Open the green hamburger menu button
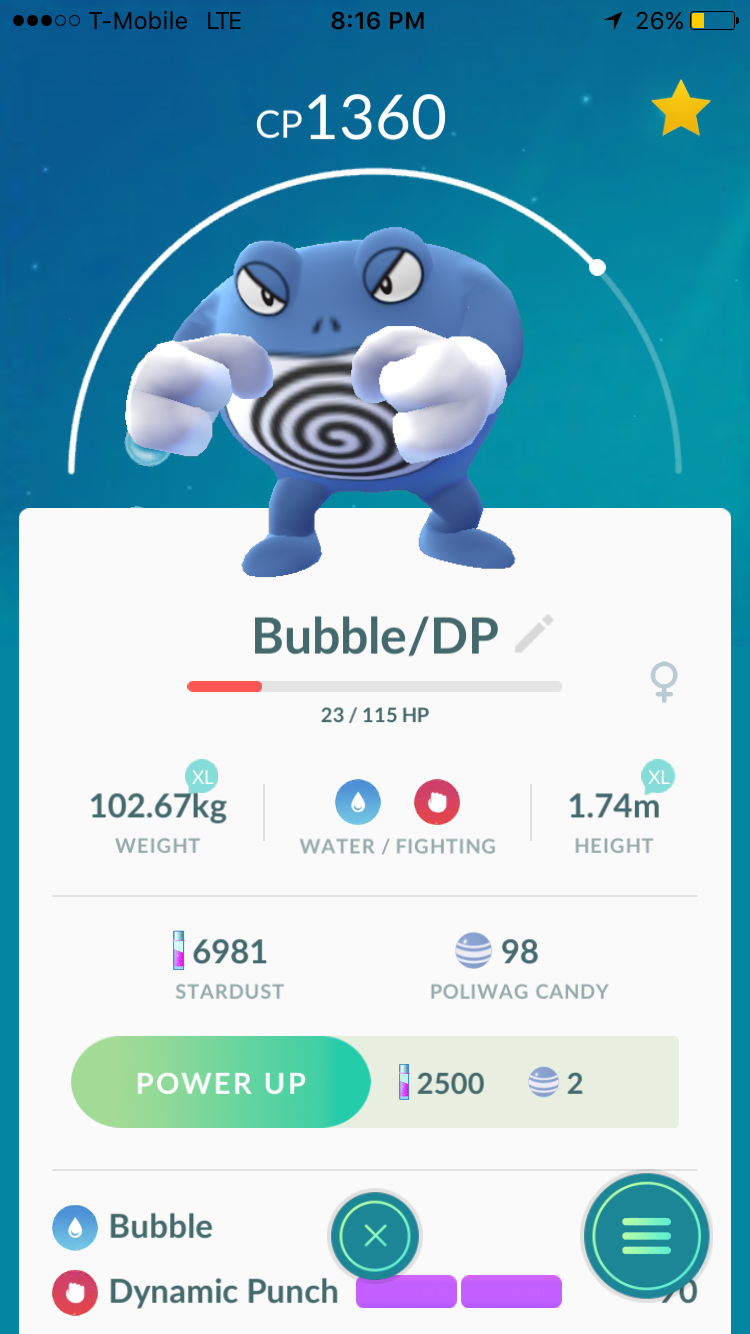 (x=646, y=1236)
